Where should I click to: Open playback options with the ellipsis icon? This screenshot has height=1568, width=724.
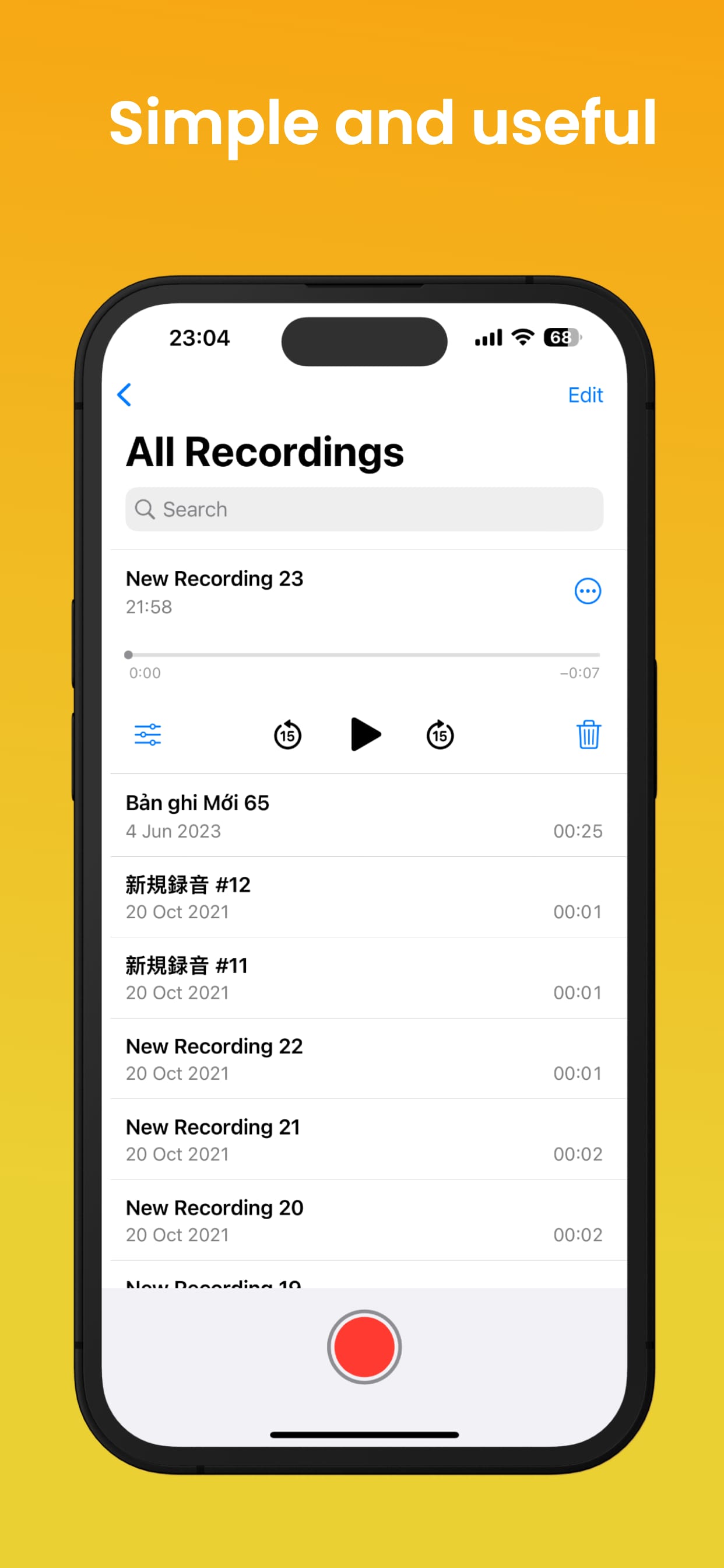(x=588, y=590)
